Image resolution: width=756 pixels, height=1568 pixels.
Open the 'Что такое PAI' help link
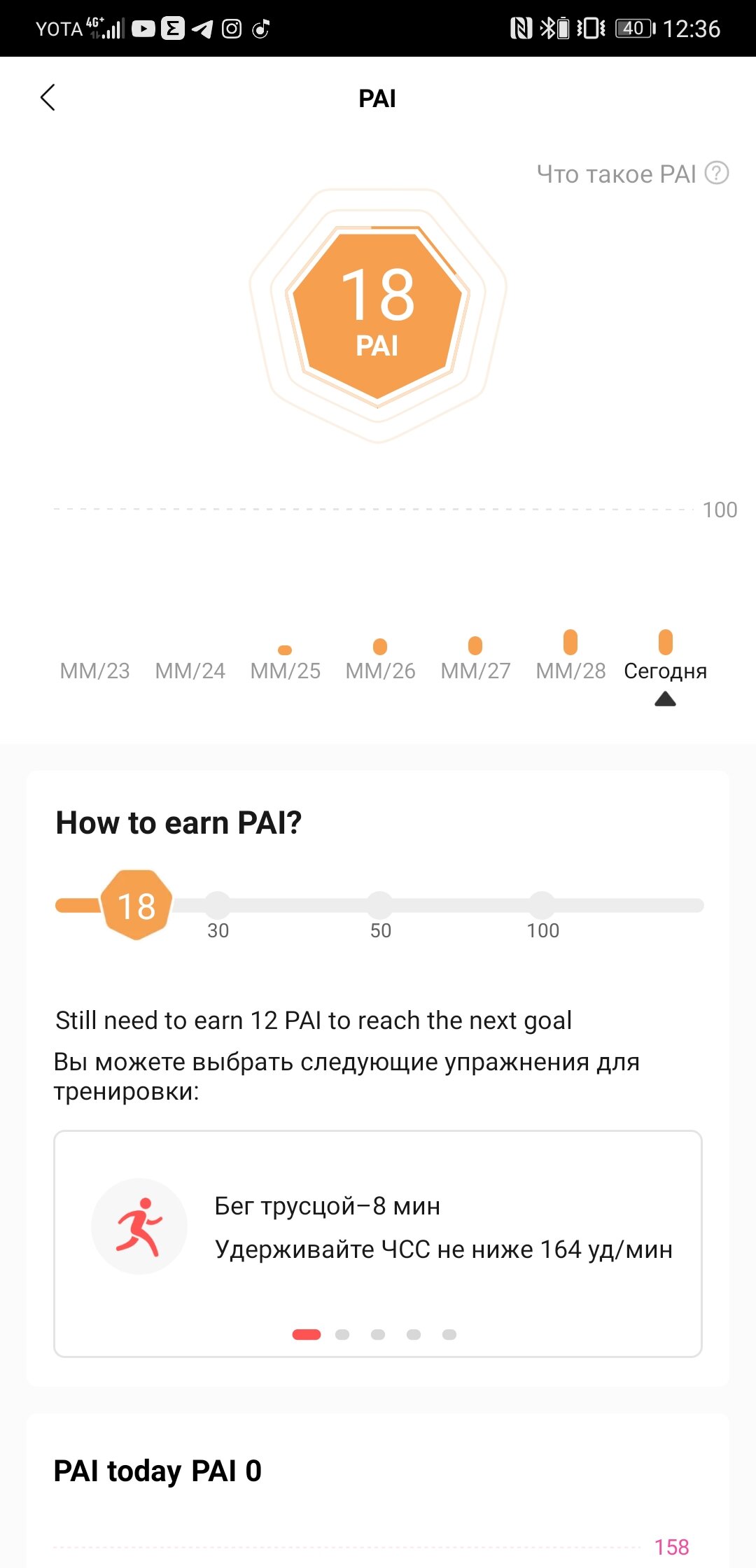pyautogui.click(x=632, y=174)
